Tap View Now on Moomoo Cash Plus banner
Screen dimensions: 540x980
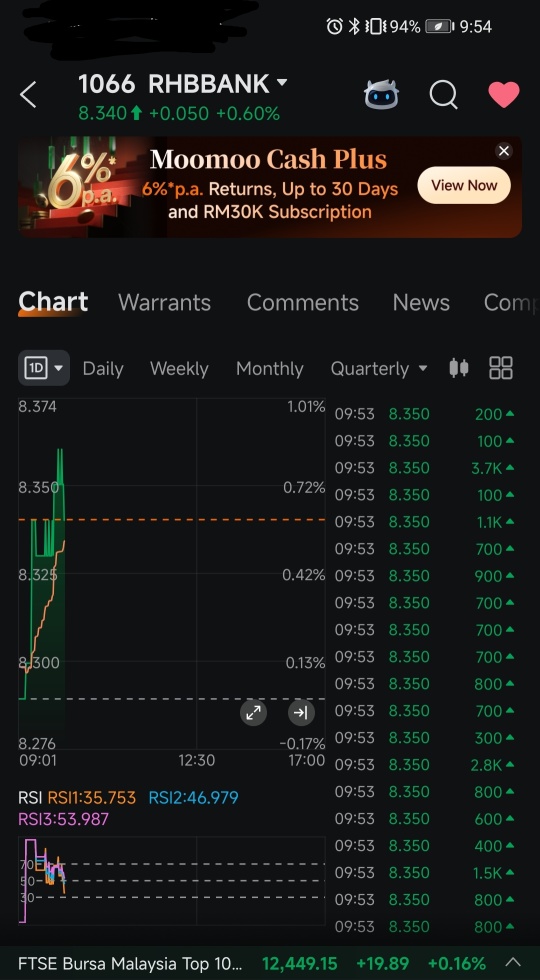[464, 185]
